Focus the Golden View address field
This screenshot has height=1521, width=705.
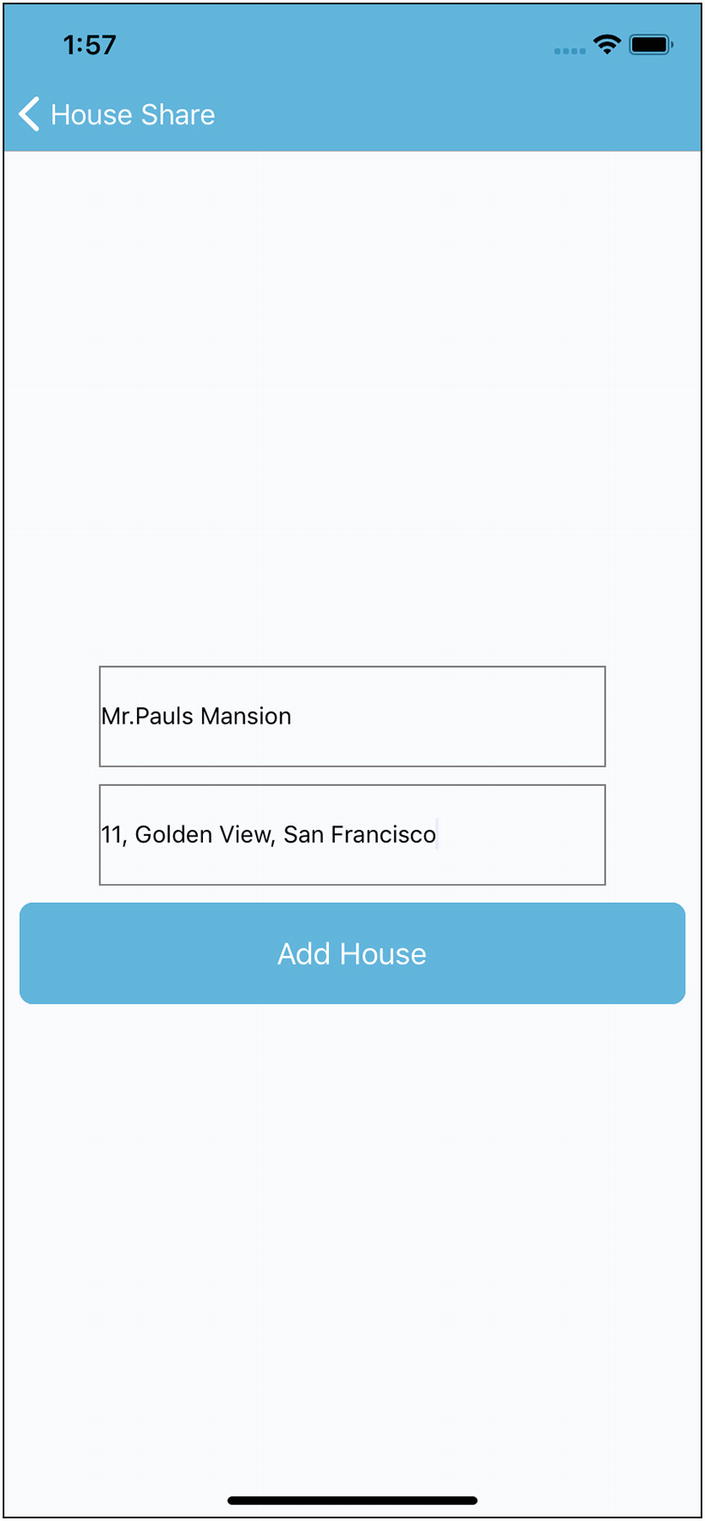(x=352, y=835)
